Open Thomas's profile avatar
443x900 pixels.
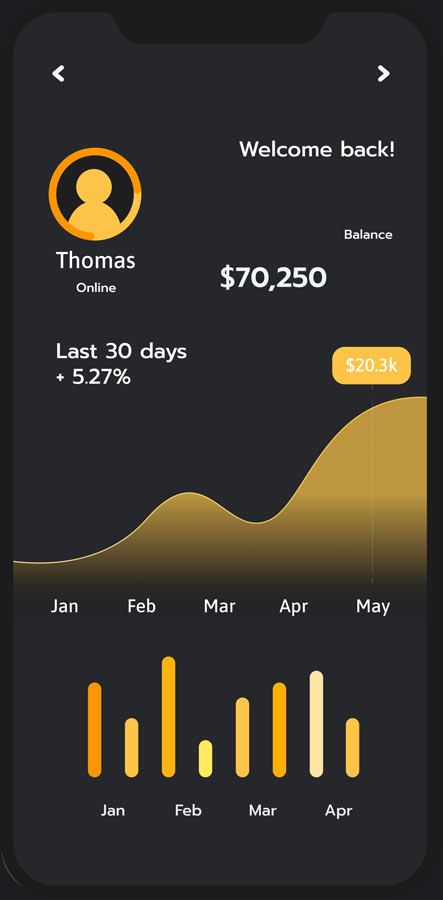point(95,194)
